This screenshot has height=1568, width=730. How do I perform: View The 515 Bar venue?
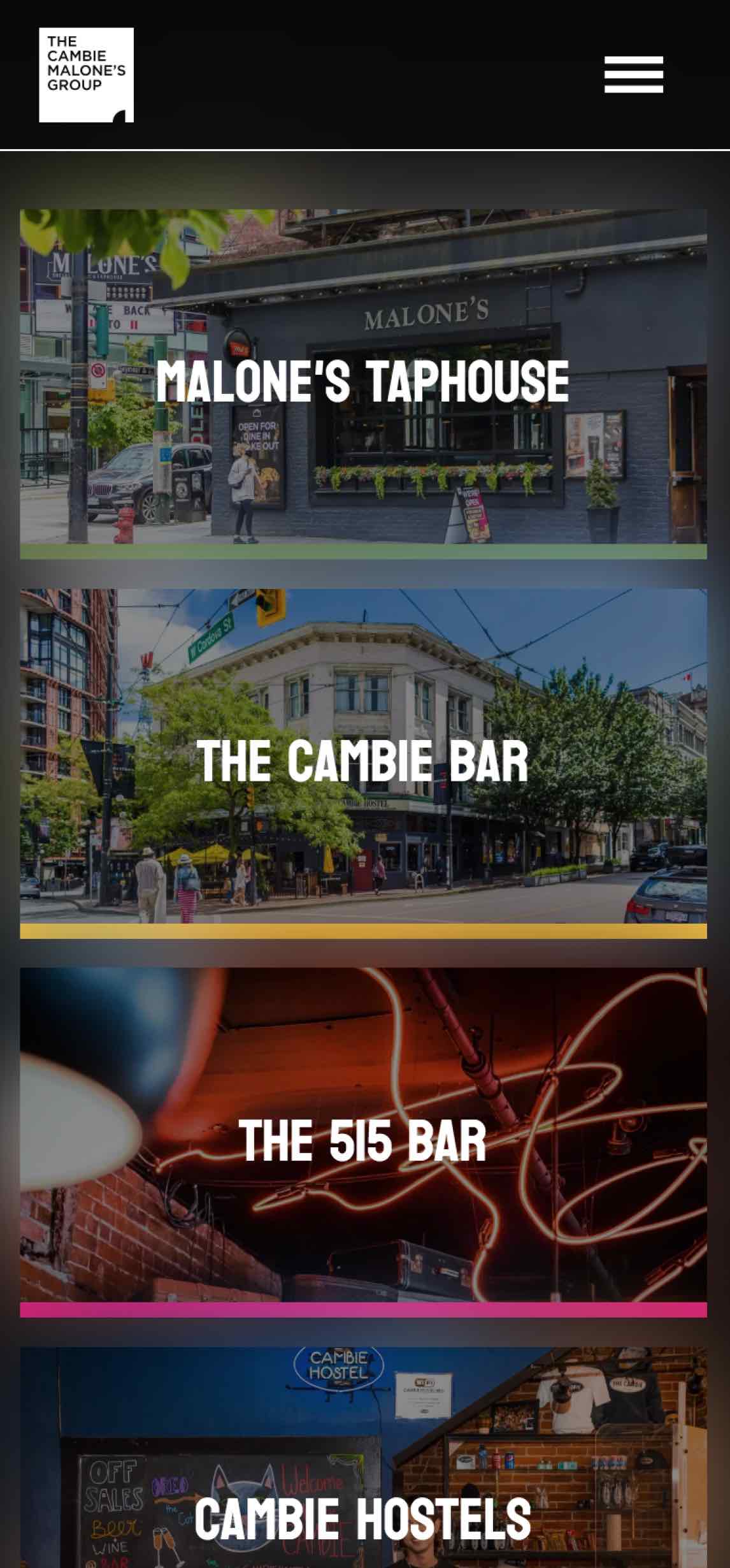(x=363, y=1141)
